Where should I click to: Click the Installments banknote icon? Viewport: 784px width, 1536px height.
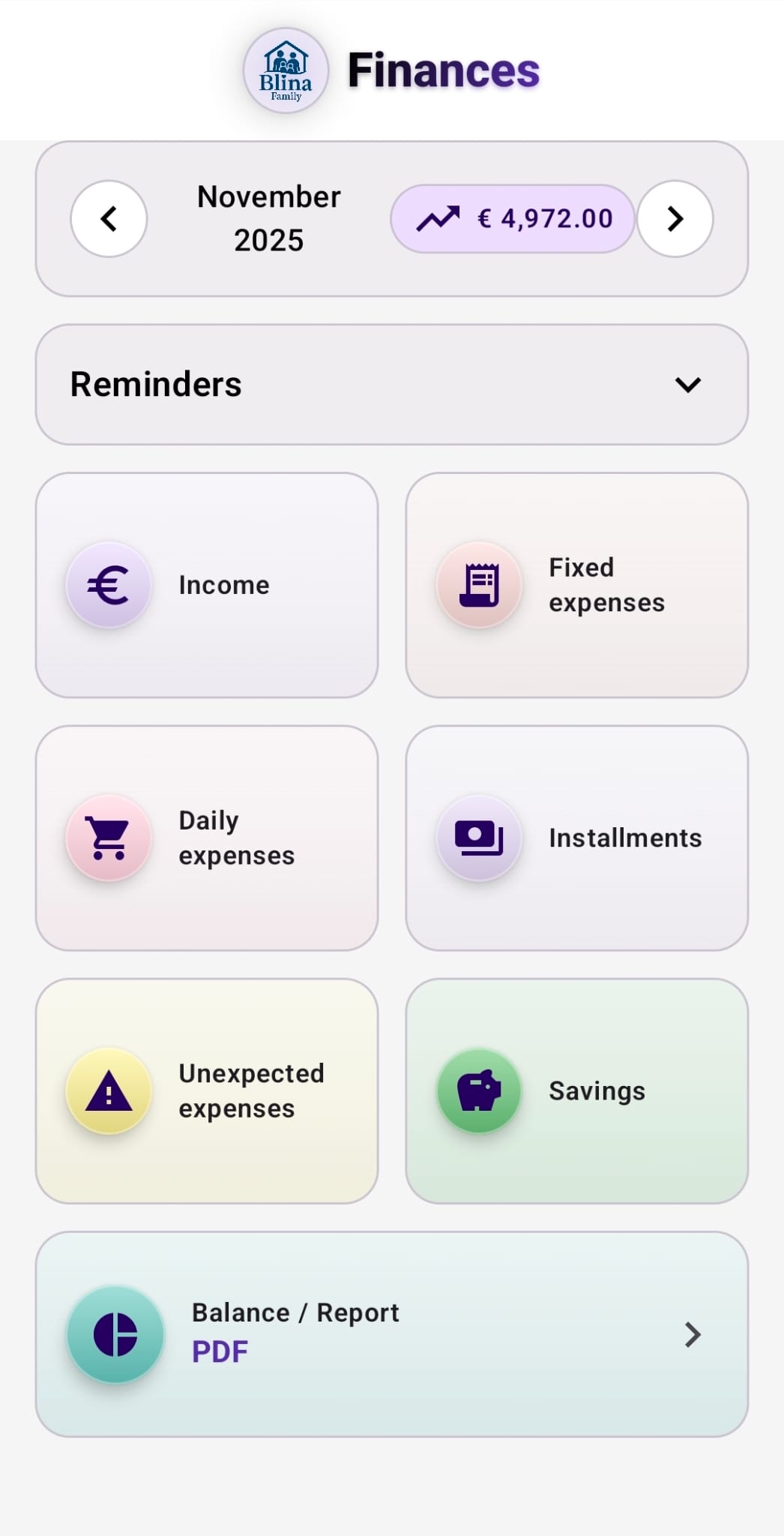point(479,837)
